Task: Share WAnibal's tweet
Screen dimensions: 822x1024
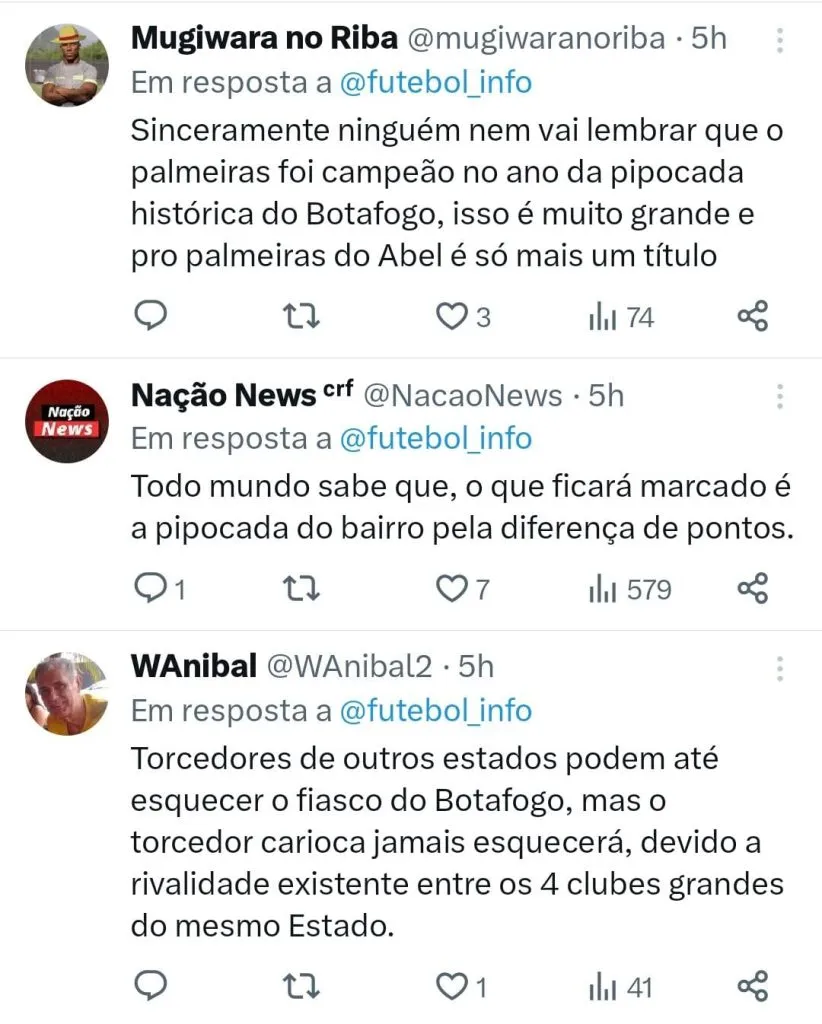Action: point(753,987)
